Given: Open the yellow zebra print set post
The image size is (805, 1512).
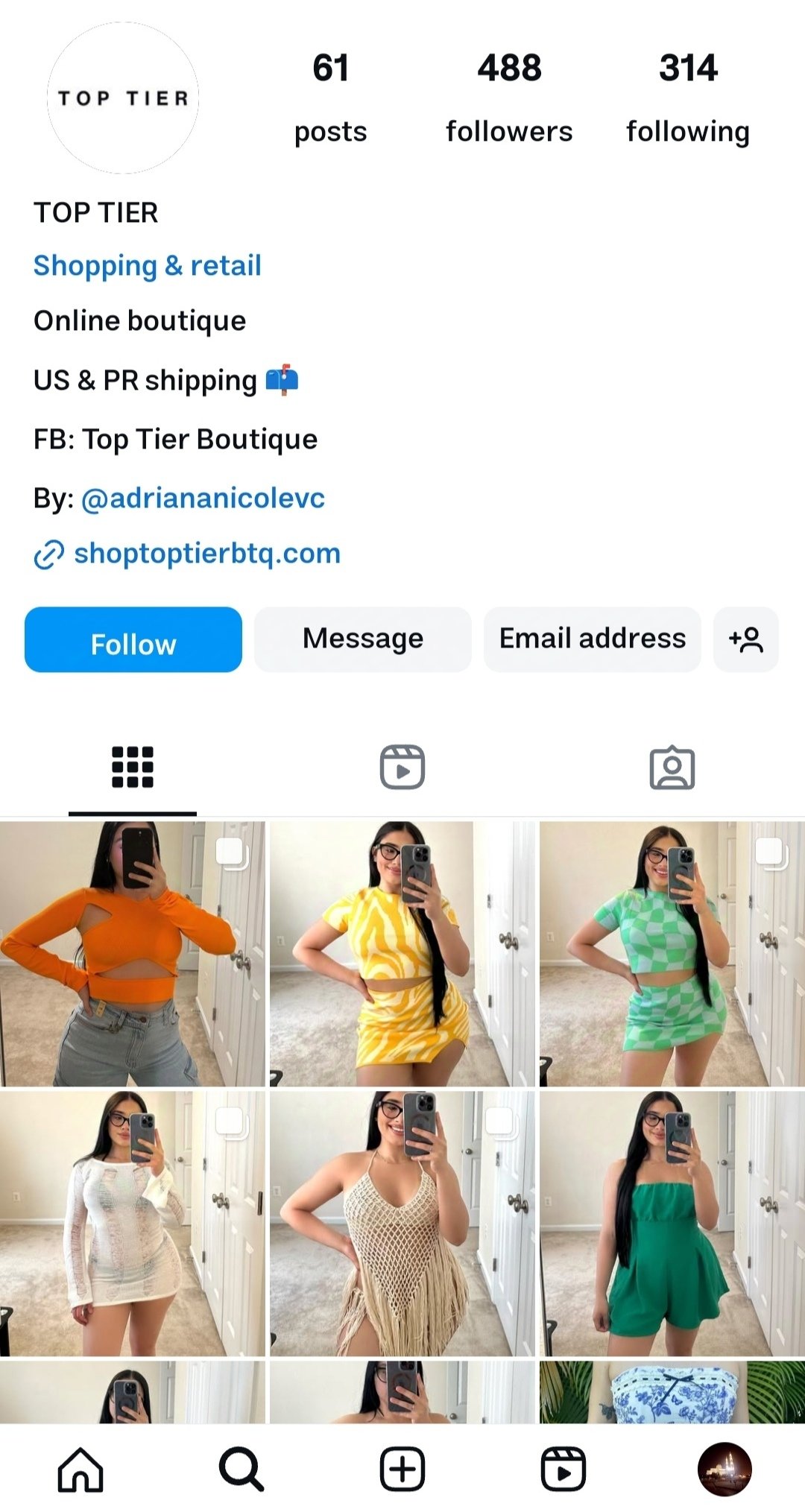Looking at the screenshot, I should pos(402,954).
